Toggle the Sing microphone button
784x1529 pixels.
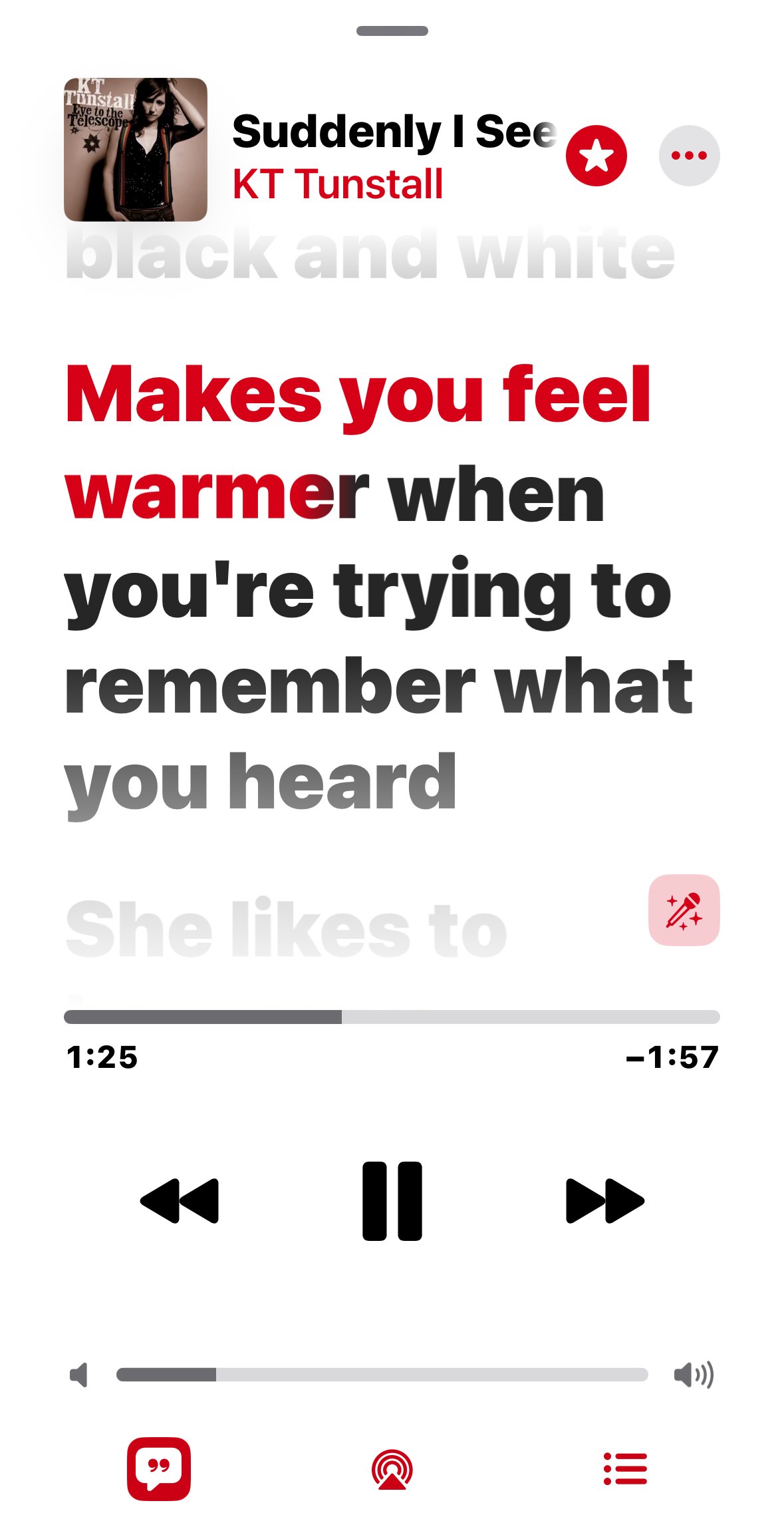click(x=684, y=910)
